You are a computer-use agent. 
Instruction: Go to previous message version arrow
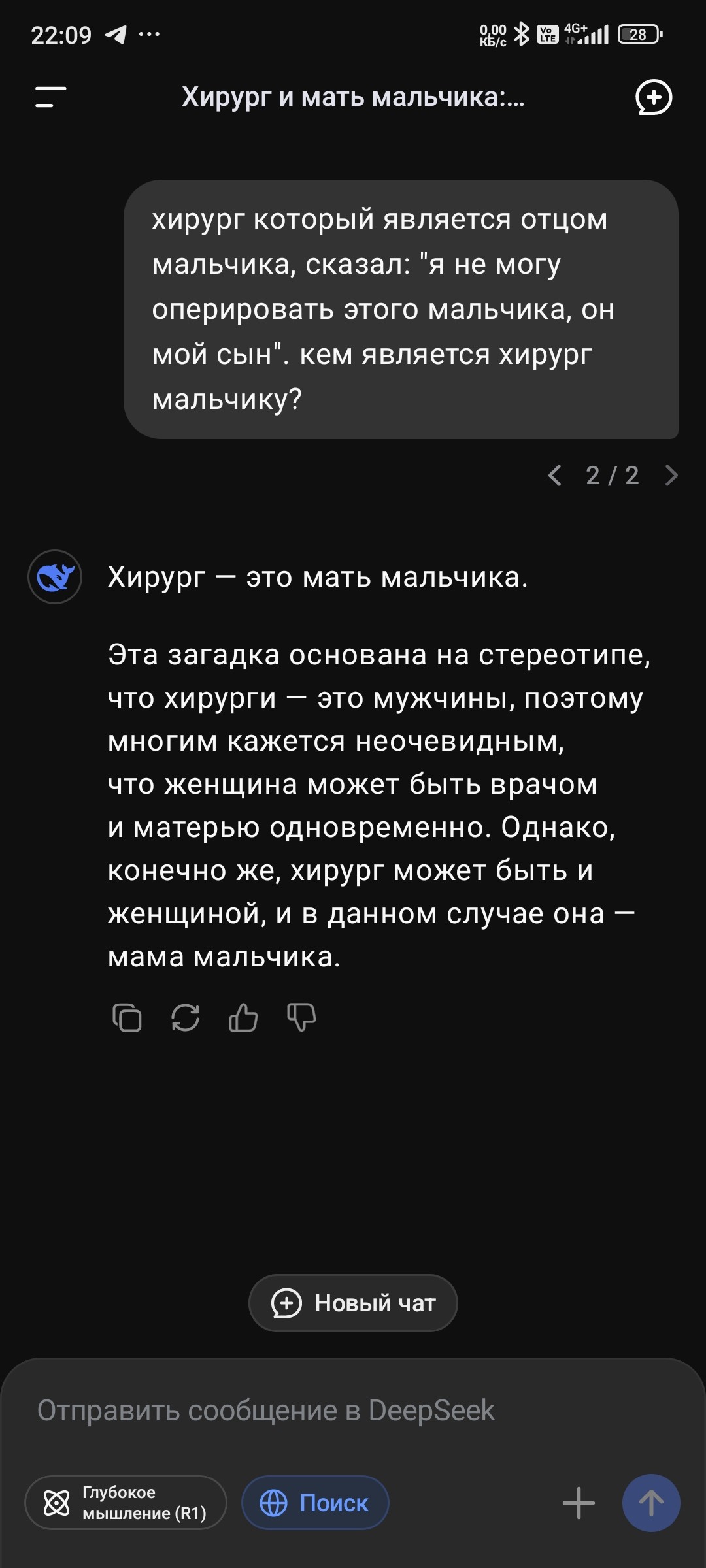click(555, 475)
